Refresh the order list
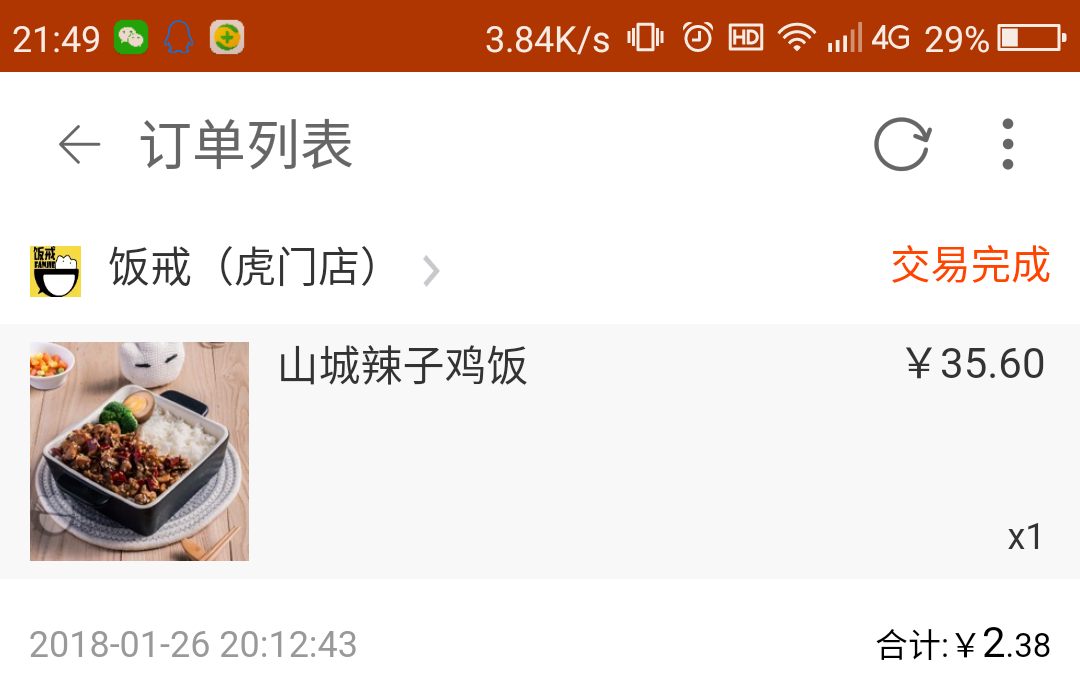1080x679 pixels. pyautogui.click(x=902, y=145)
